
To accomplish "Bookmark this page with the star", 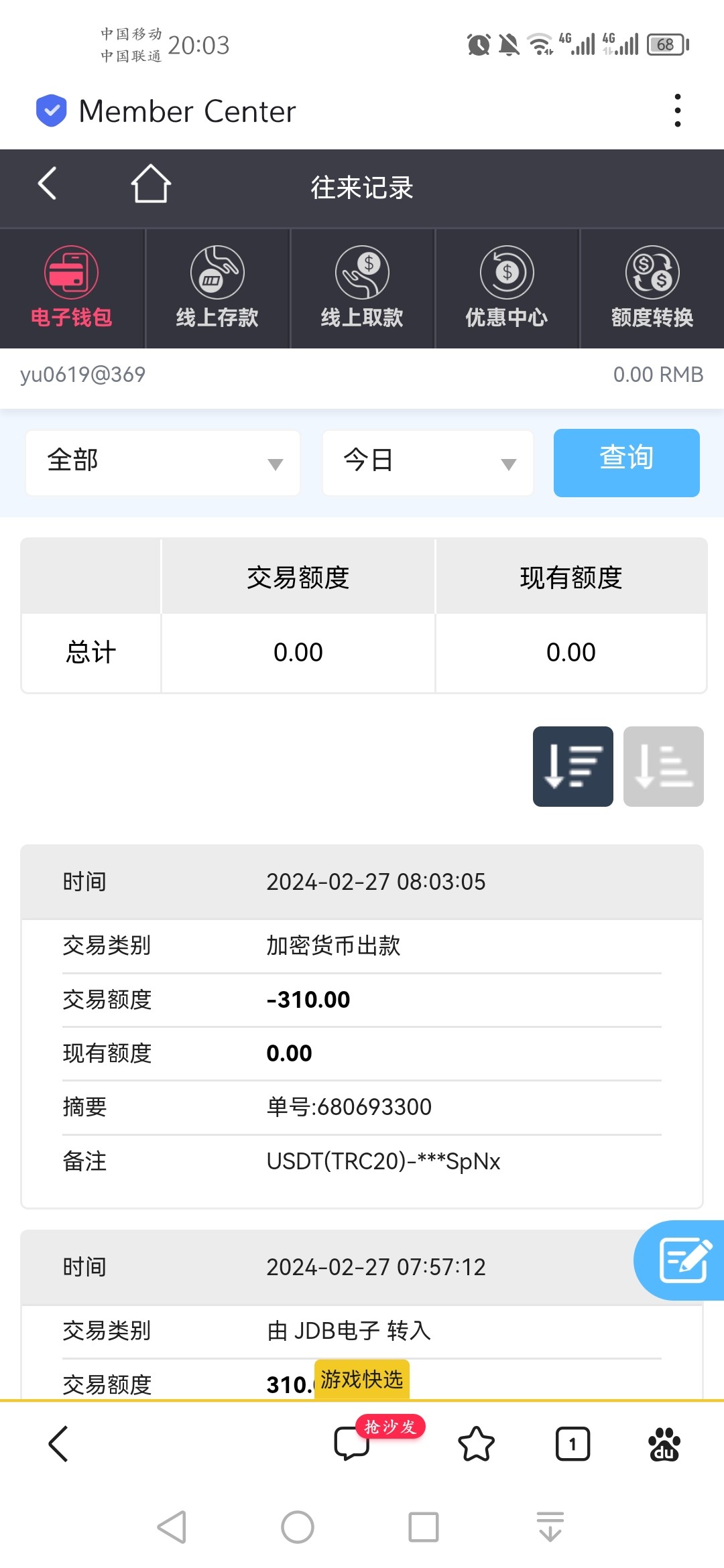I will [476, 1443].
